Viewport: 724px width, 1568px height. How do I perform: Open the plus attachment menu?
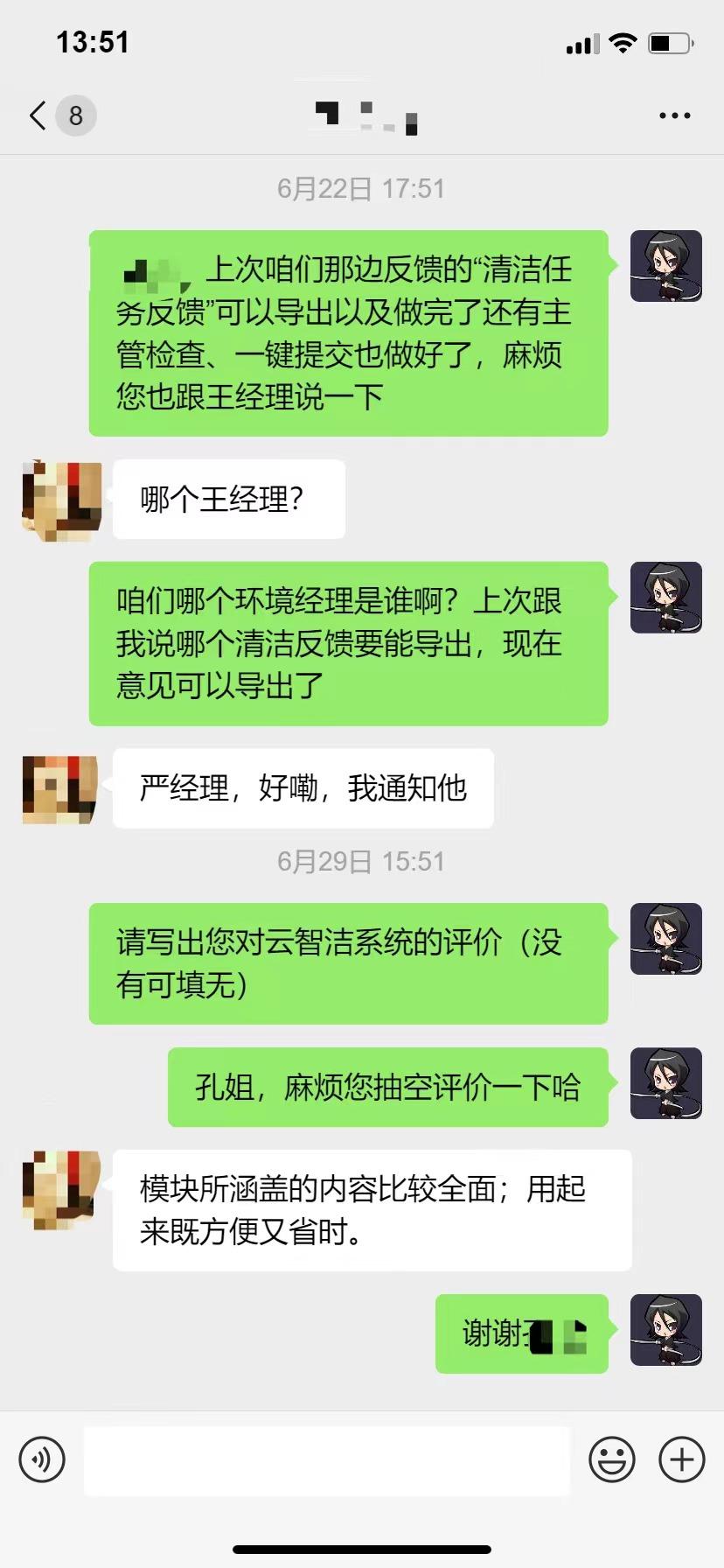[x=682, y=1459]
